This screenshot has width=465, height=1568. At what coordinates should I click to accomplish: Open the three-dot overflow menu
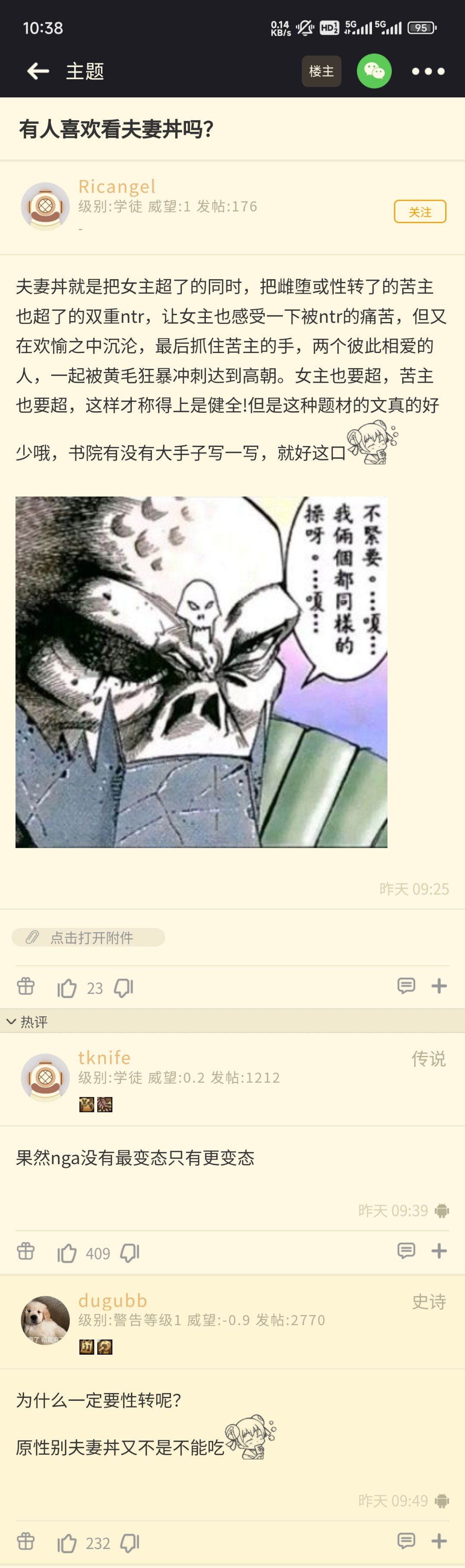click(x=428, y=71)
